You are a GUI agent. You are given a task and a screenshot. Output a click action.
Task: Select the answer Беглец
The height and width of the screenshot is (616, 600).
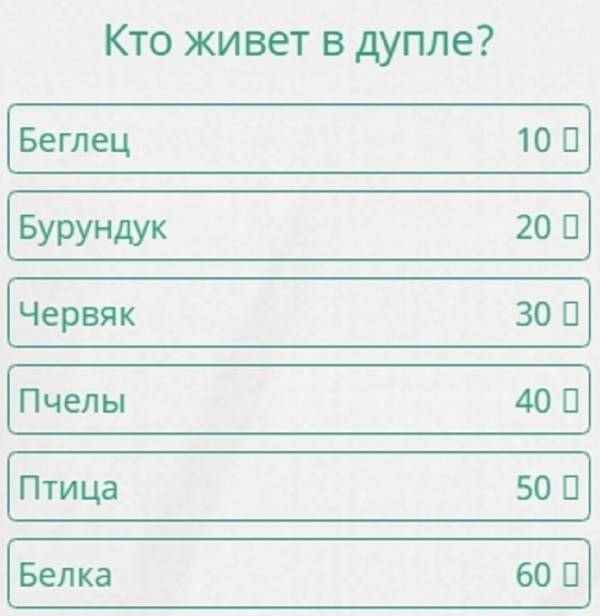299,140
